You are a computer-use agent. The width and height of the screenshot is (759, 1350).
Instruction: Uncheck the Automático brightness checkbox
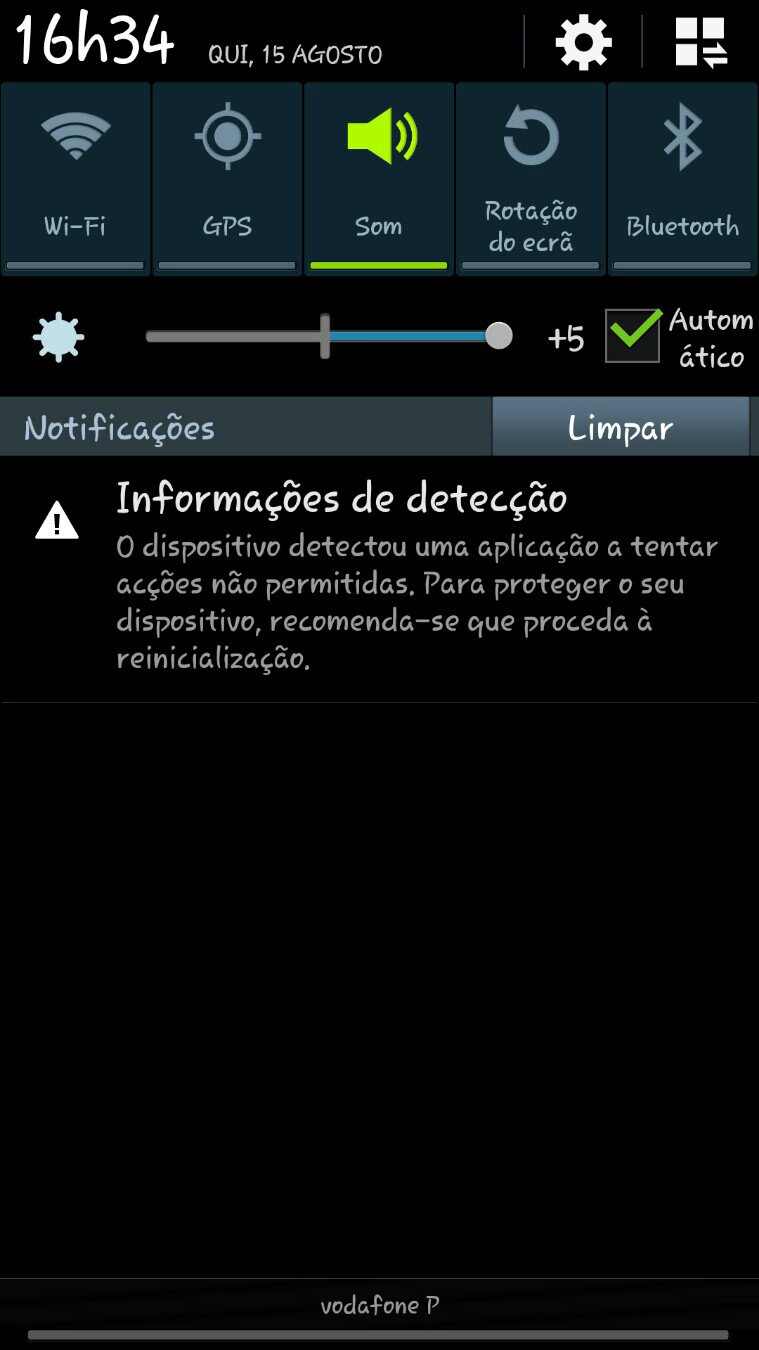click(x=633, y=336)
